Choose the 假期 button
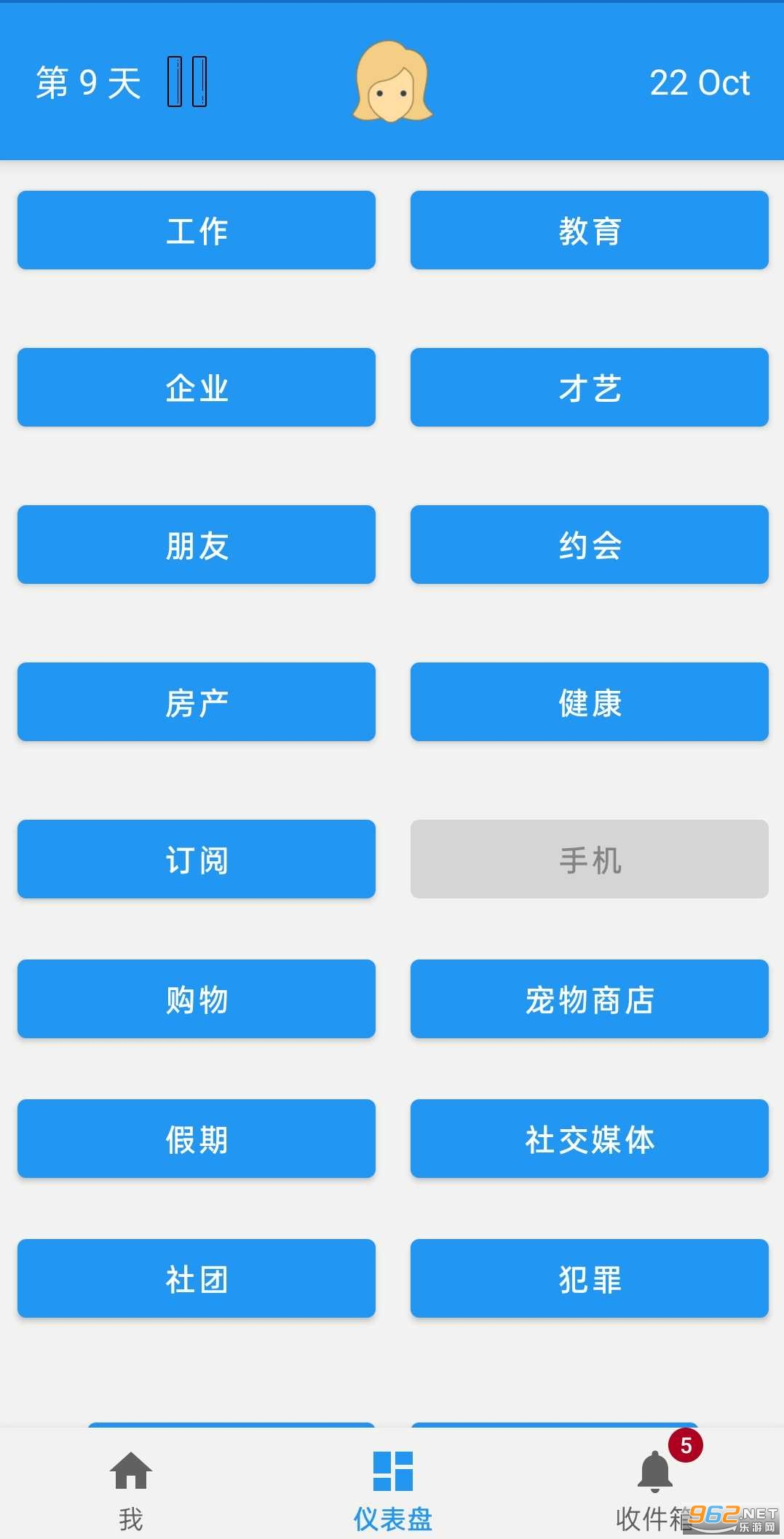This screenshot has width=784, height=1539. tap(197, 1139)
